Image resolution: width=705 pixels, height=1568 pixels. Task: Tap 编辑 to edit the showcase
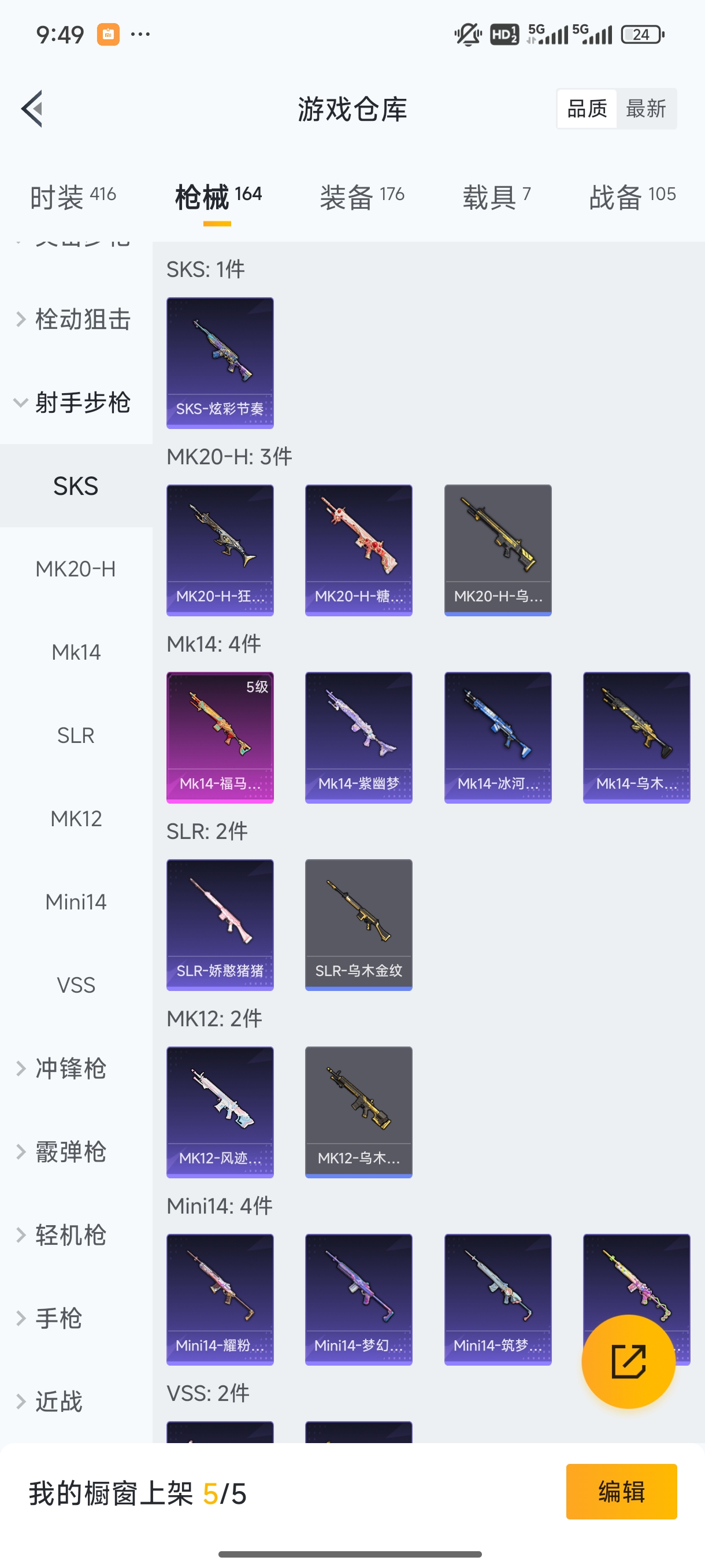click(621, 1491)
